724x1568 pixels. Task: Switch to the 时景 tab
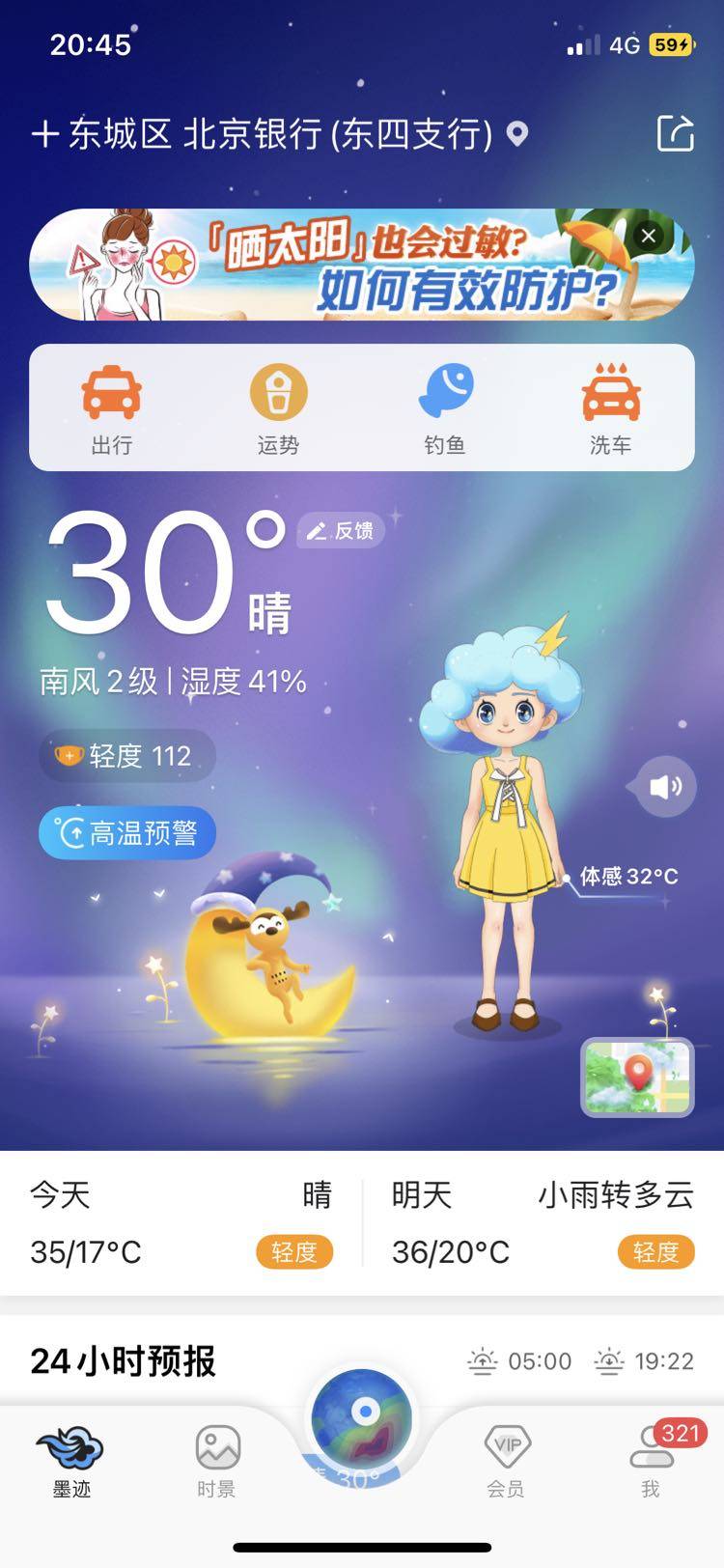(x=216, y=1460)
